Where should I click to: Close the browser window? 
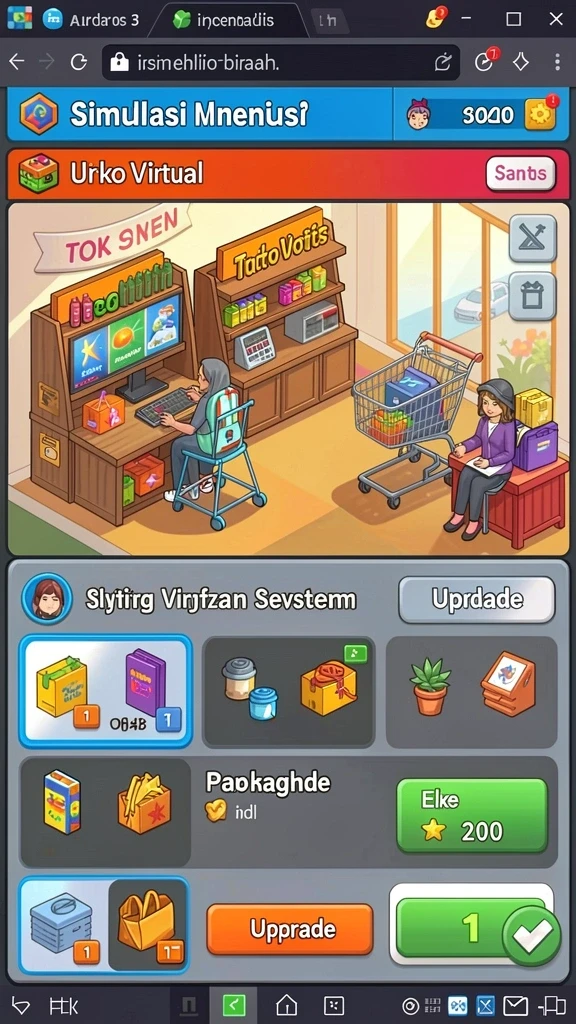pyautogui.click(x=556, y=19)
